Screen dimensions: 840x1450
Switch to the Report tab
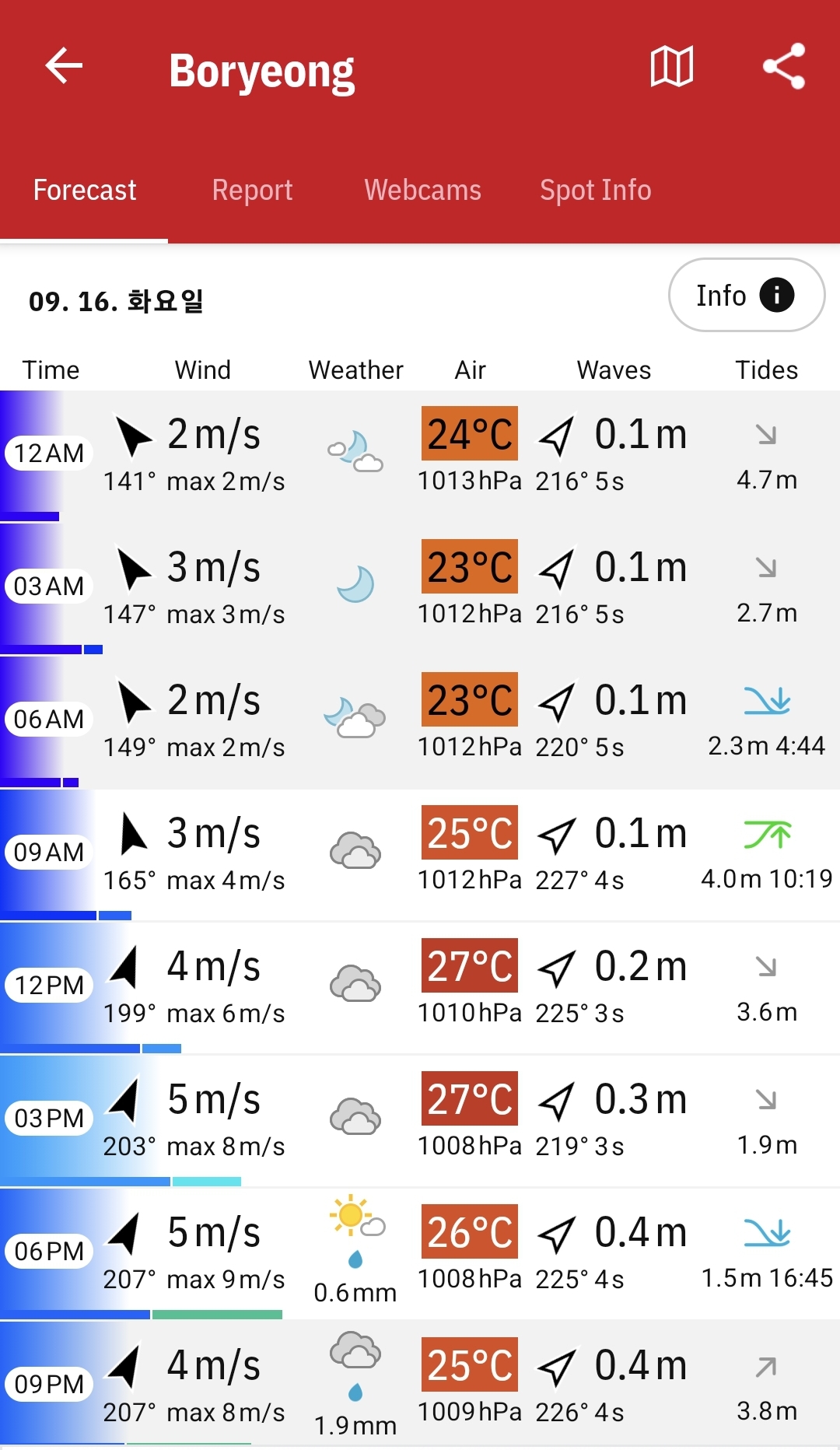point(252,190)
